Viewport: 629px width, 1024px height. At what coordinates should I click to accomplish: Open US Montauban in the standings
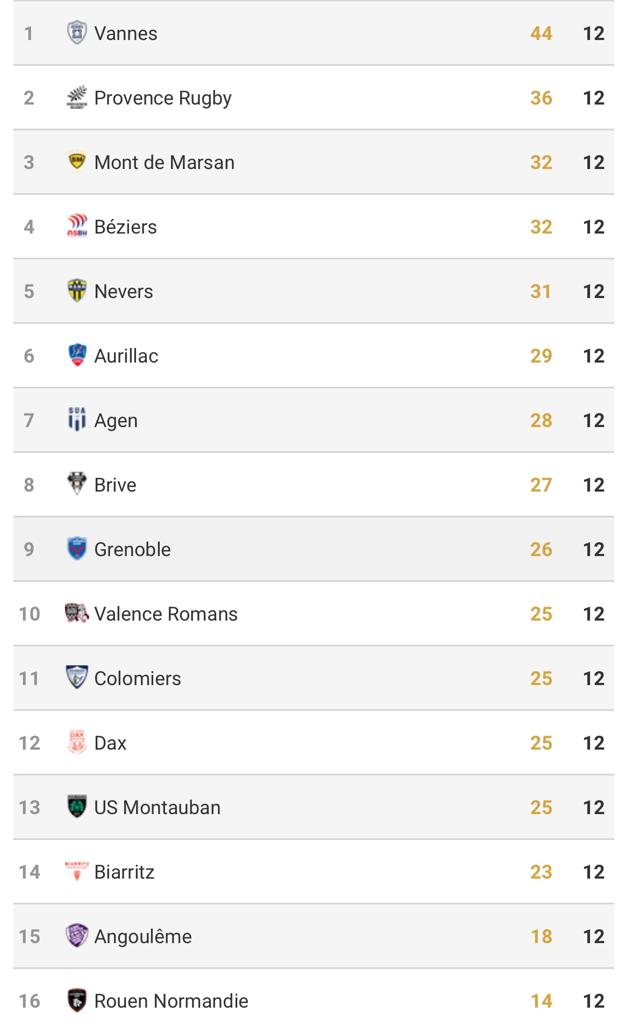point(314,807)
